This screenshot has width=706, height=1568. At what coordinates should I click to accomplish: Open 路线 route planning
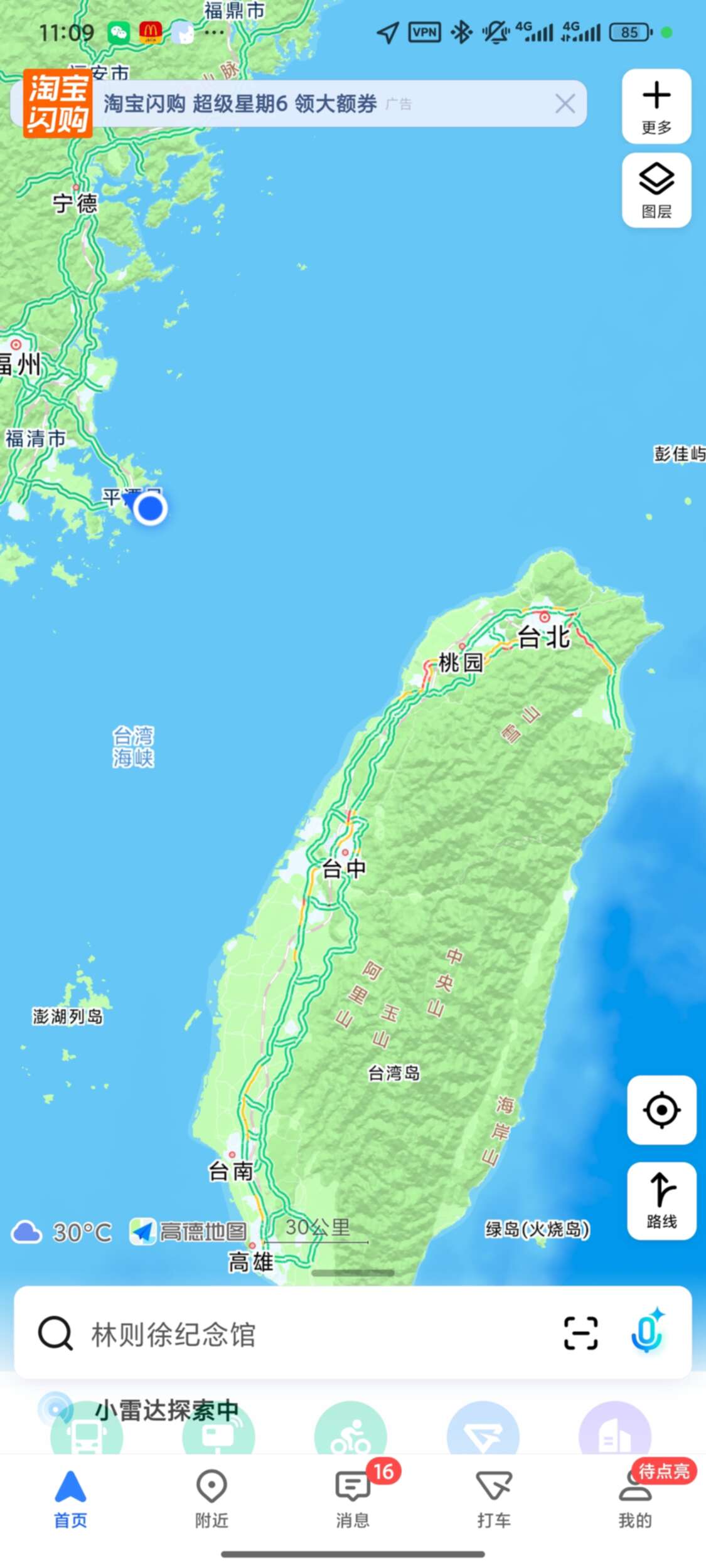click(661, 1198)
